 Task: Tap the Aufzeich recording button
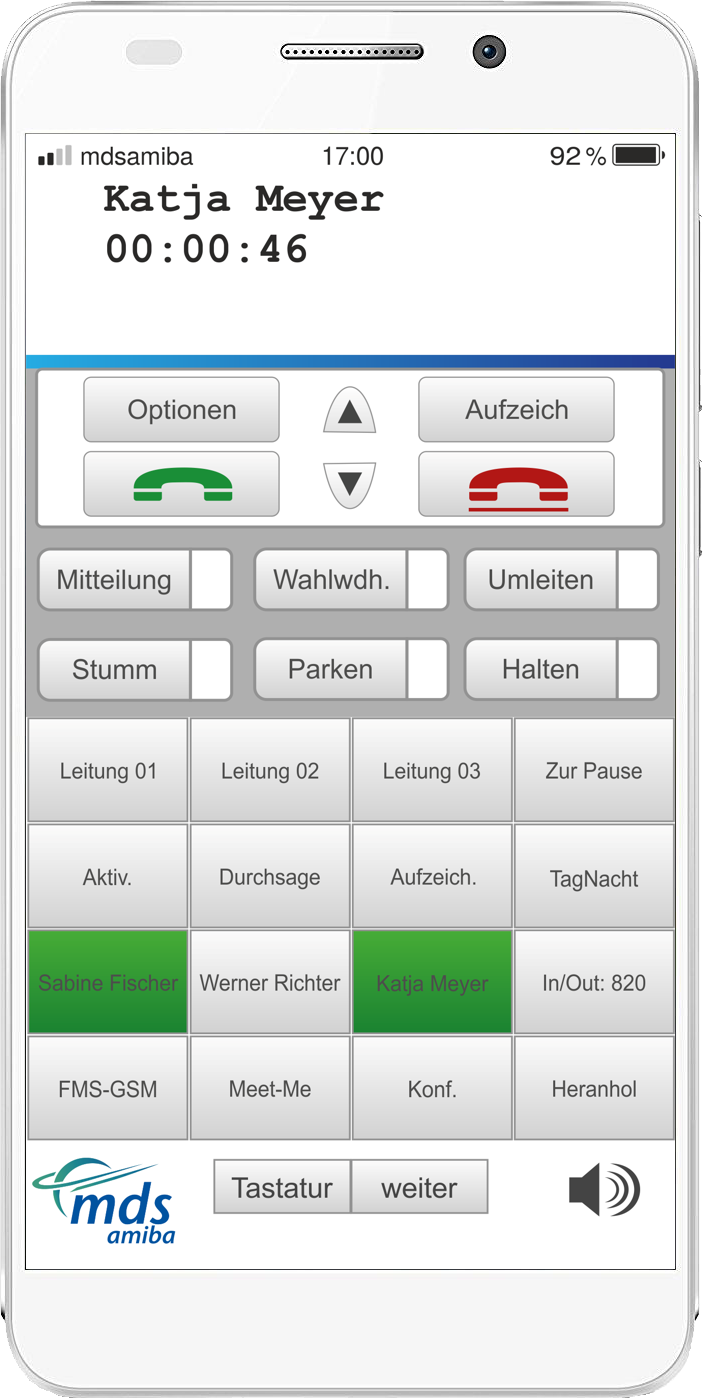[516, 410]
